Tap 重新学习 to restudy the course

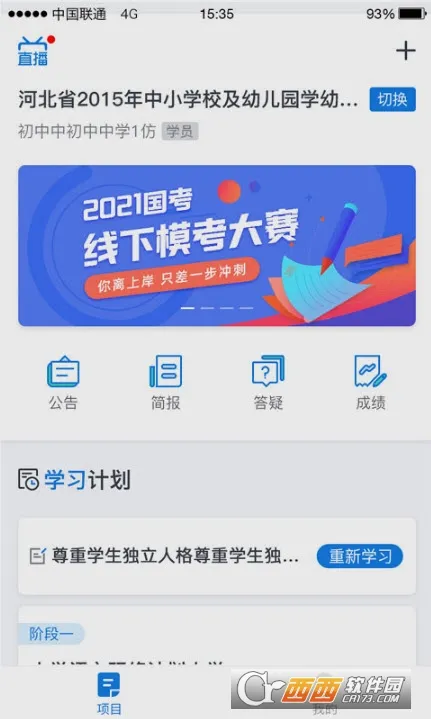(x=360, y=556)
